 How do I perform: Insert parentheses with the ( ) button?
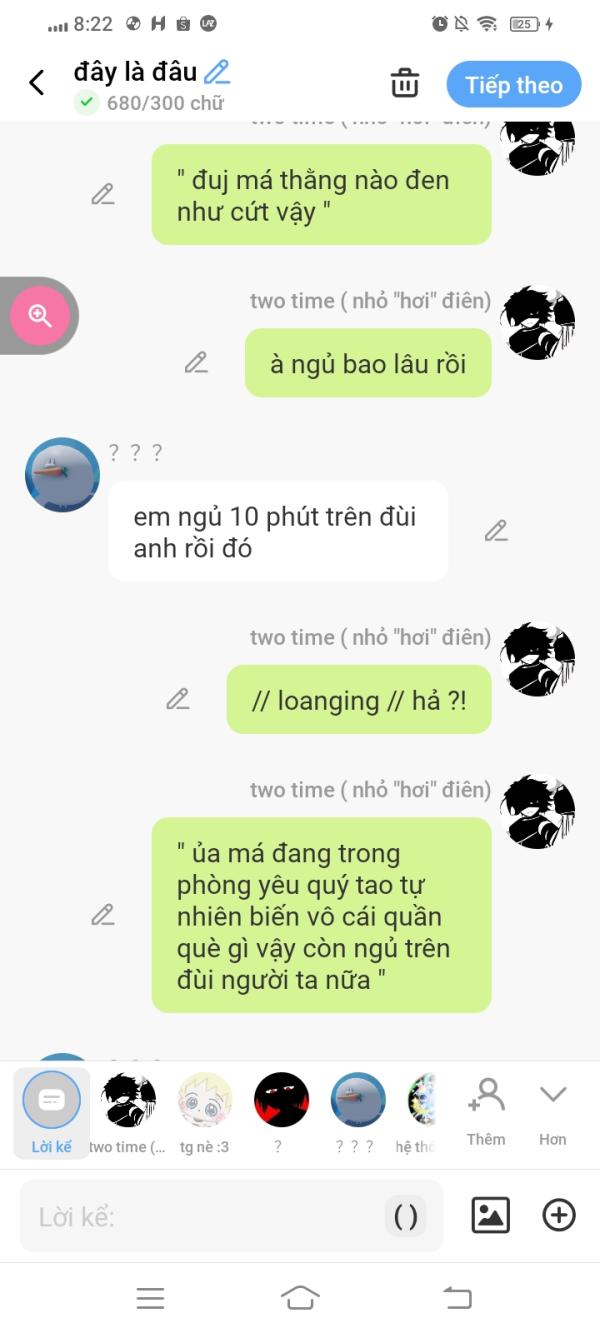coord(406,1216)
